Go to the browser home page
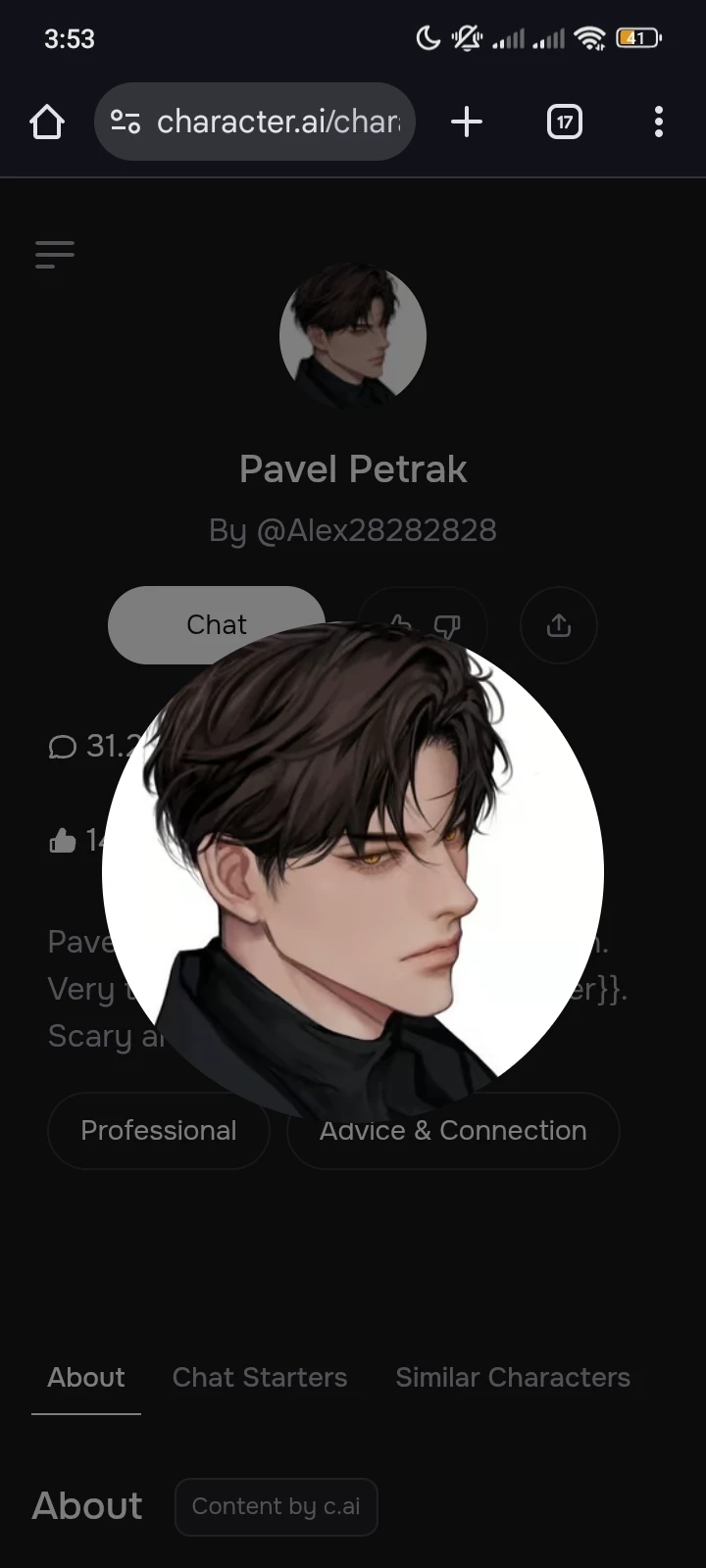Screen dimensions: 706x1568 click(47, 122)
